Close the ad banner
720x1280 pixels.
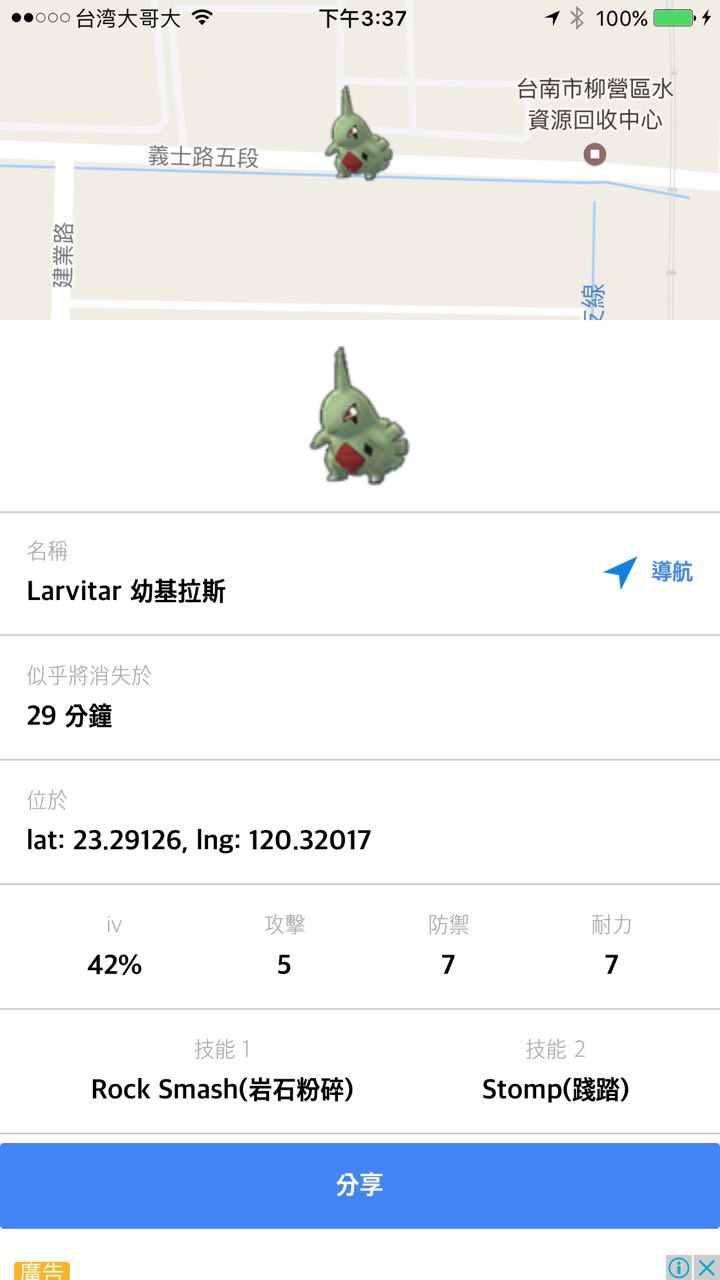coord(705,1268)
